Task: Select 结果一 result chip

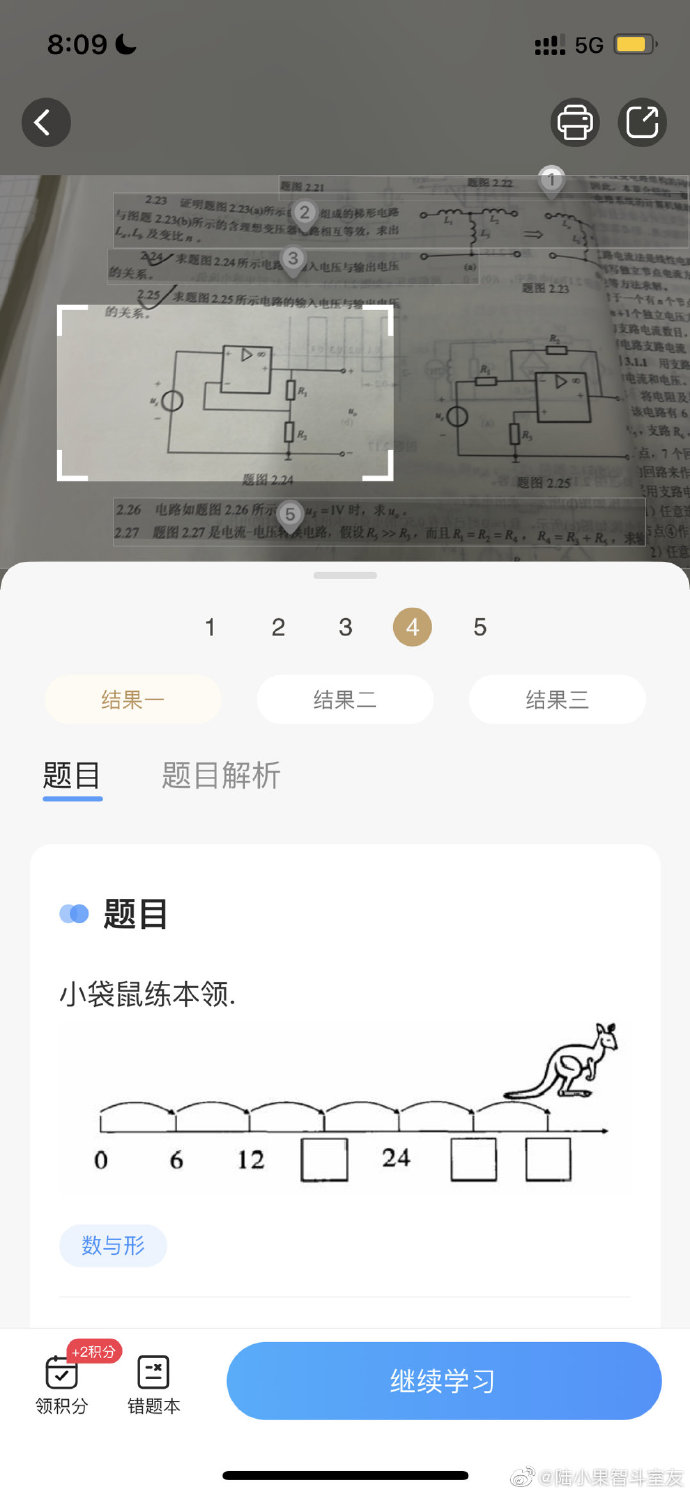Action: point(133,700)
